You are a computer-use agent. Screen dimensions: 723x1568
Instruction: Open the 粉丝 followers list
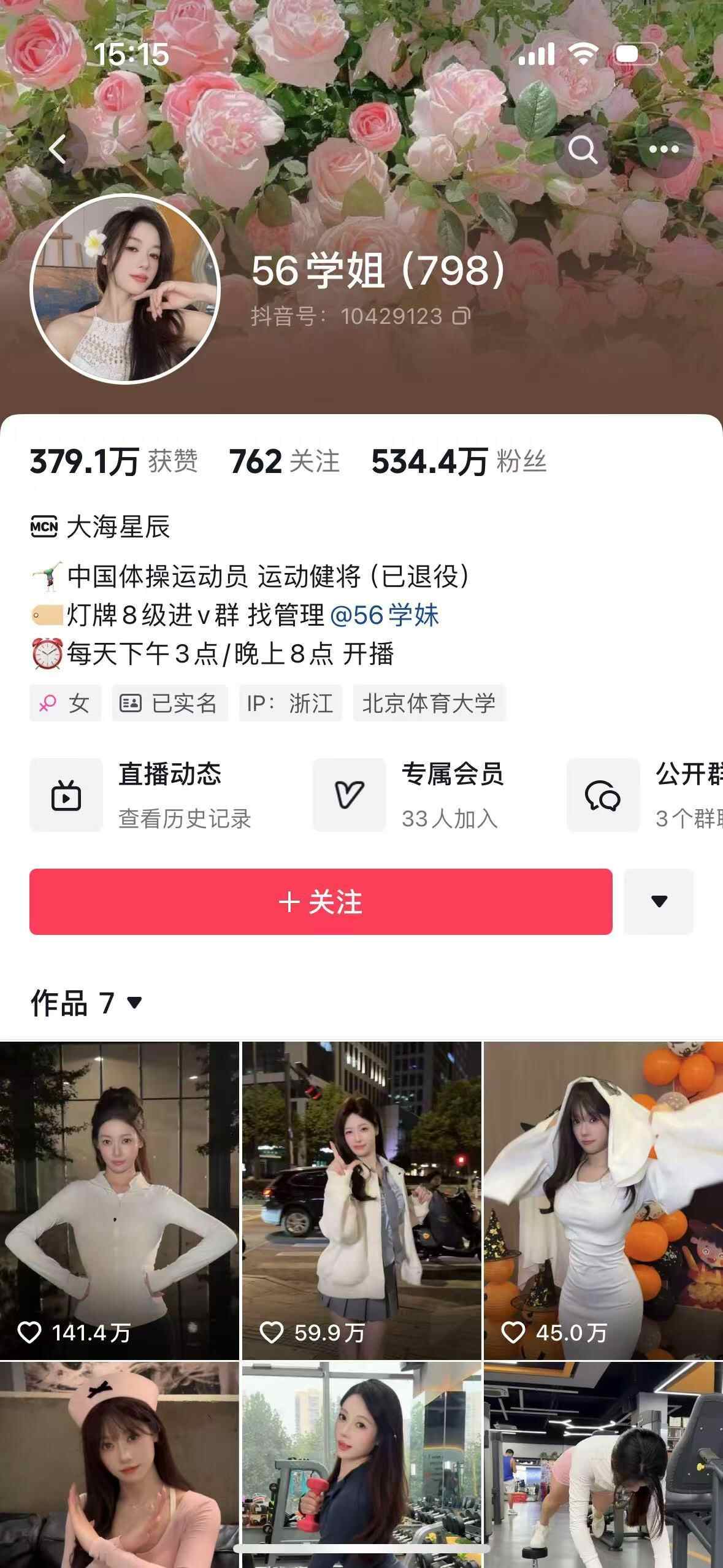pyautogui.click(x=459, y=461)
